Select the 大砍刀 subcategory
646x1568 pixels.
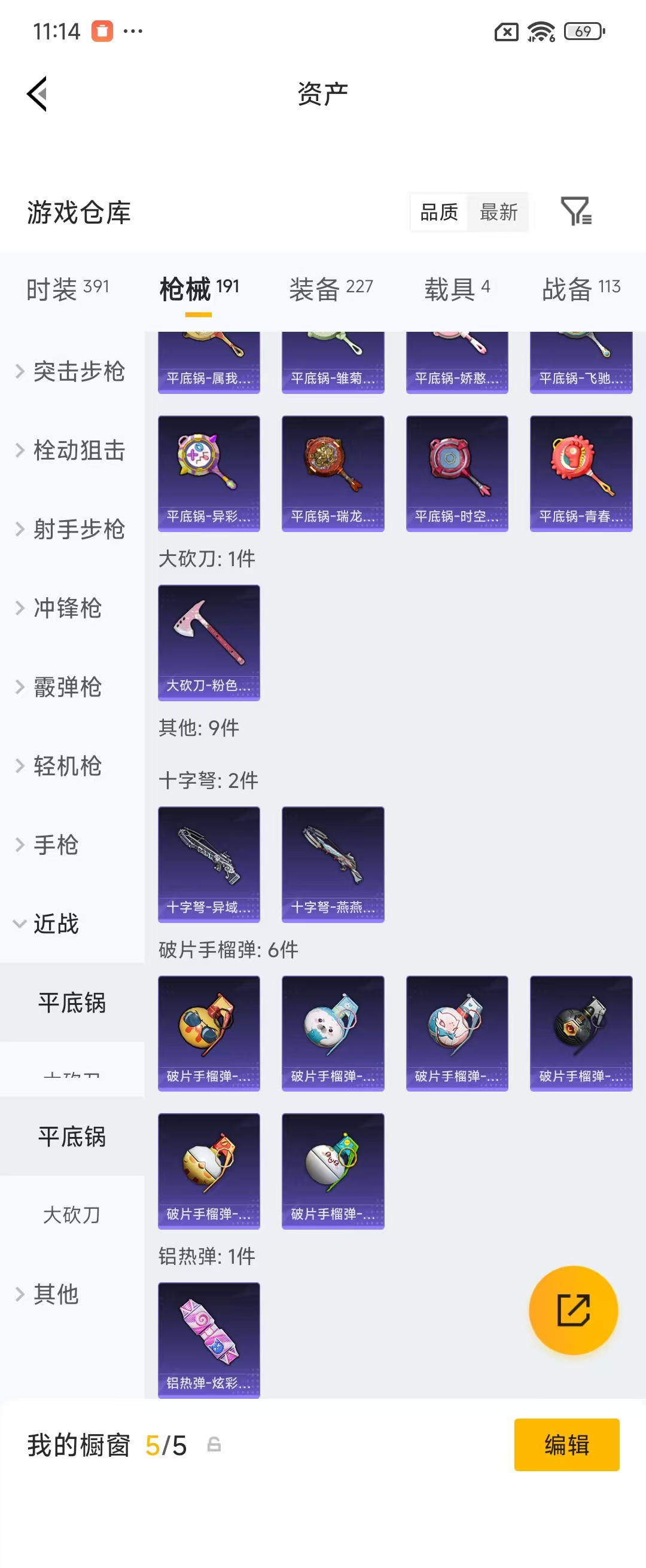point(72,1214)
